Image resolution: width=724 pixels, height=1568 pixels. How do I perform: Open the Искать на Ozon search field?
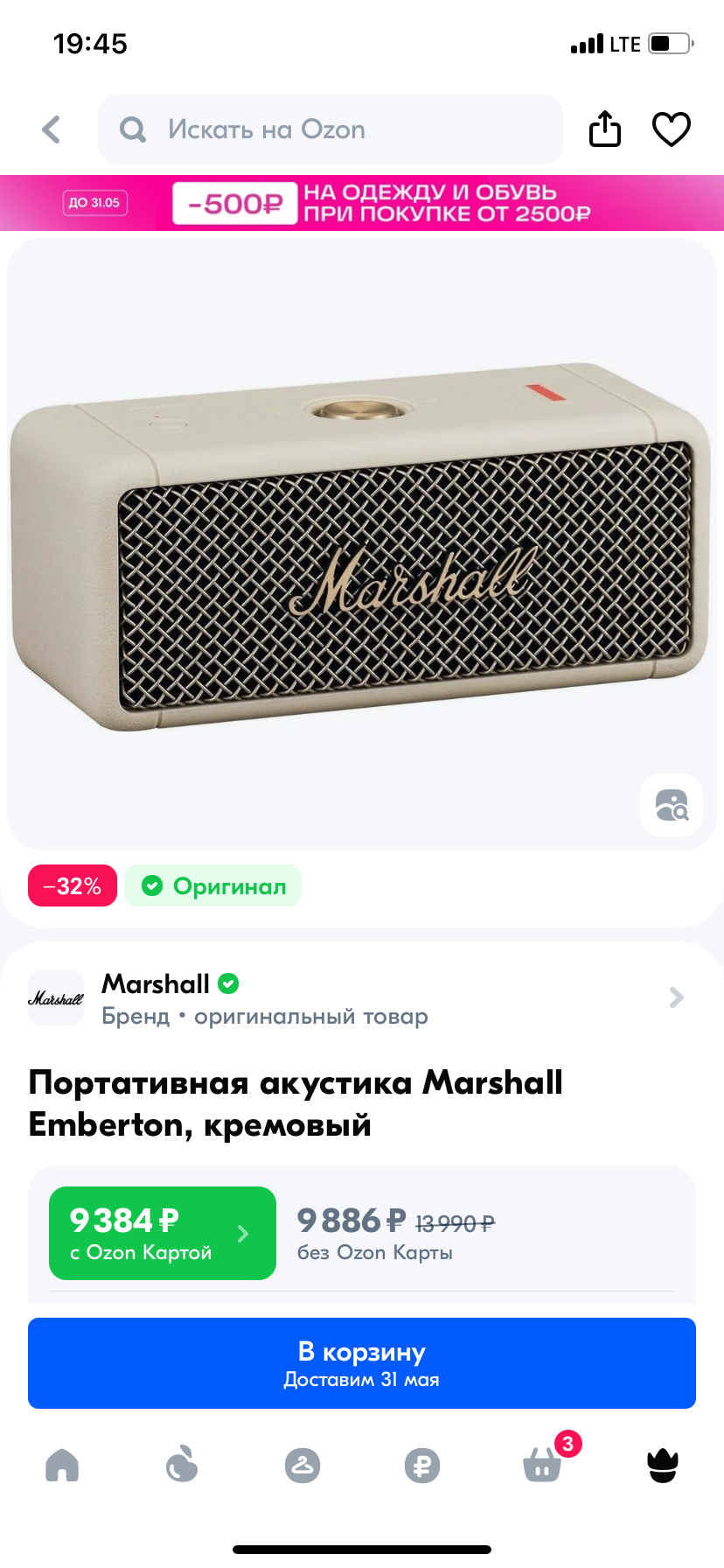pyautogui.click(x=331, y=129)
